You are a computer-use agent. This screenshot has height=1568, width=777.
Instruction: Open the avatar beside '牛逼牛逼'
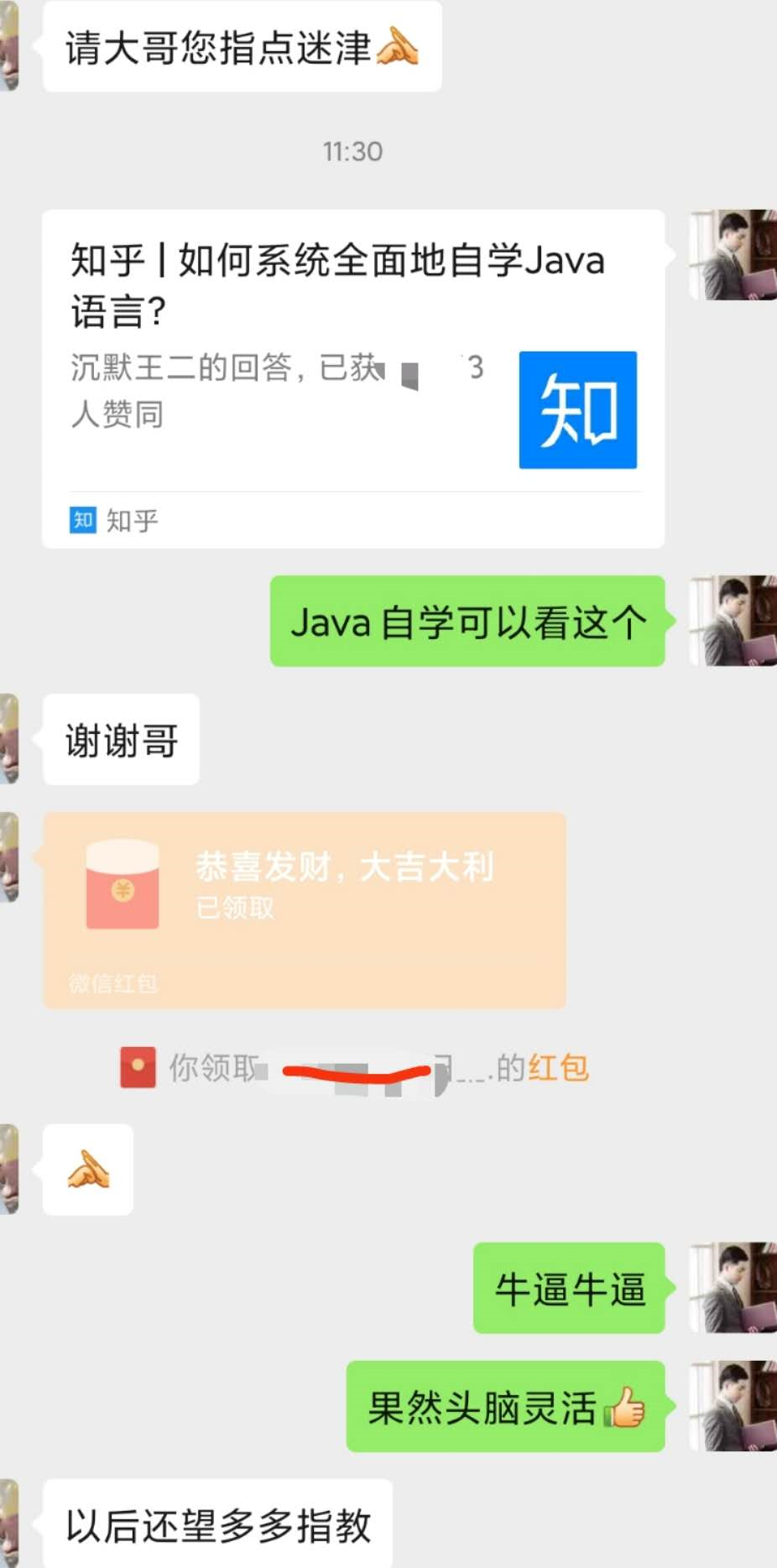coord(733,1288)
